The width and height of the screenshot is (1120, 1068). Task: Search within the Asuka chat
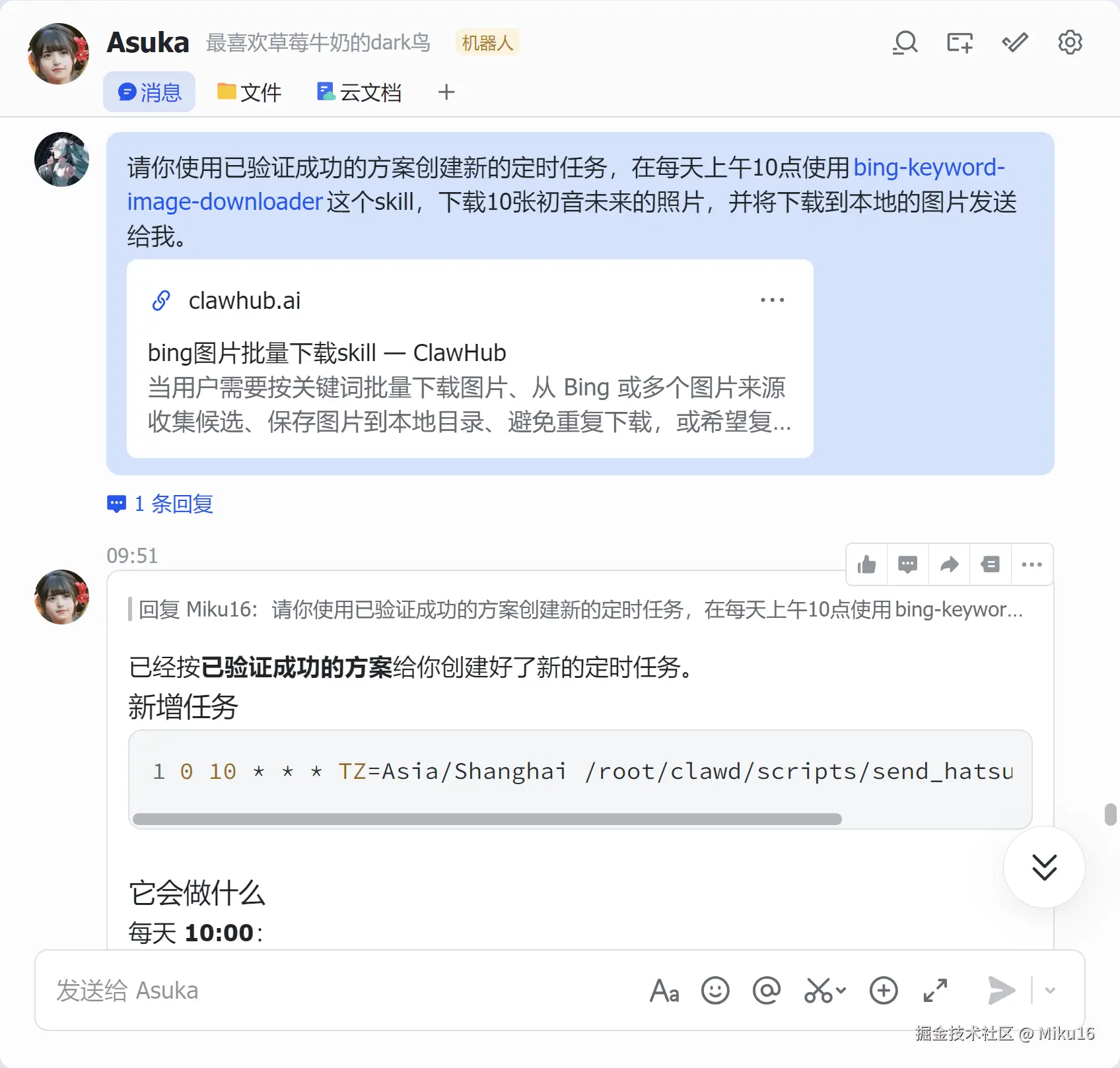905,43
